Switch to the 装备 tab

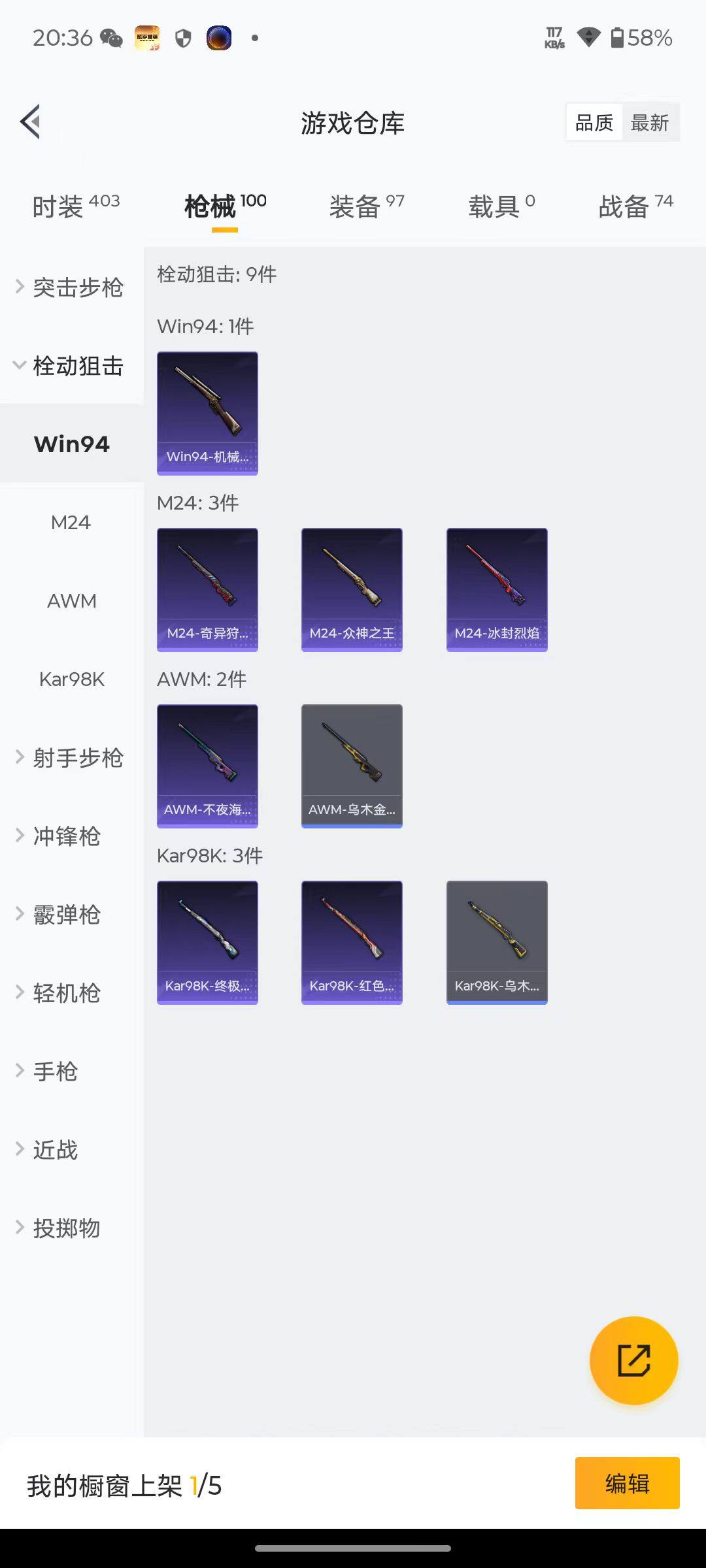click(355, 206)
